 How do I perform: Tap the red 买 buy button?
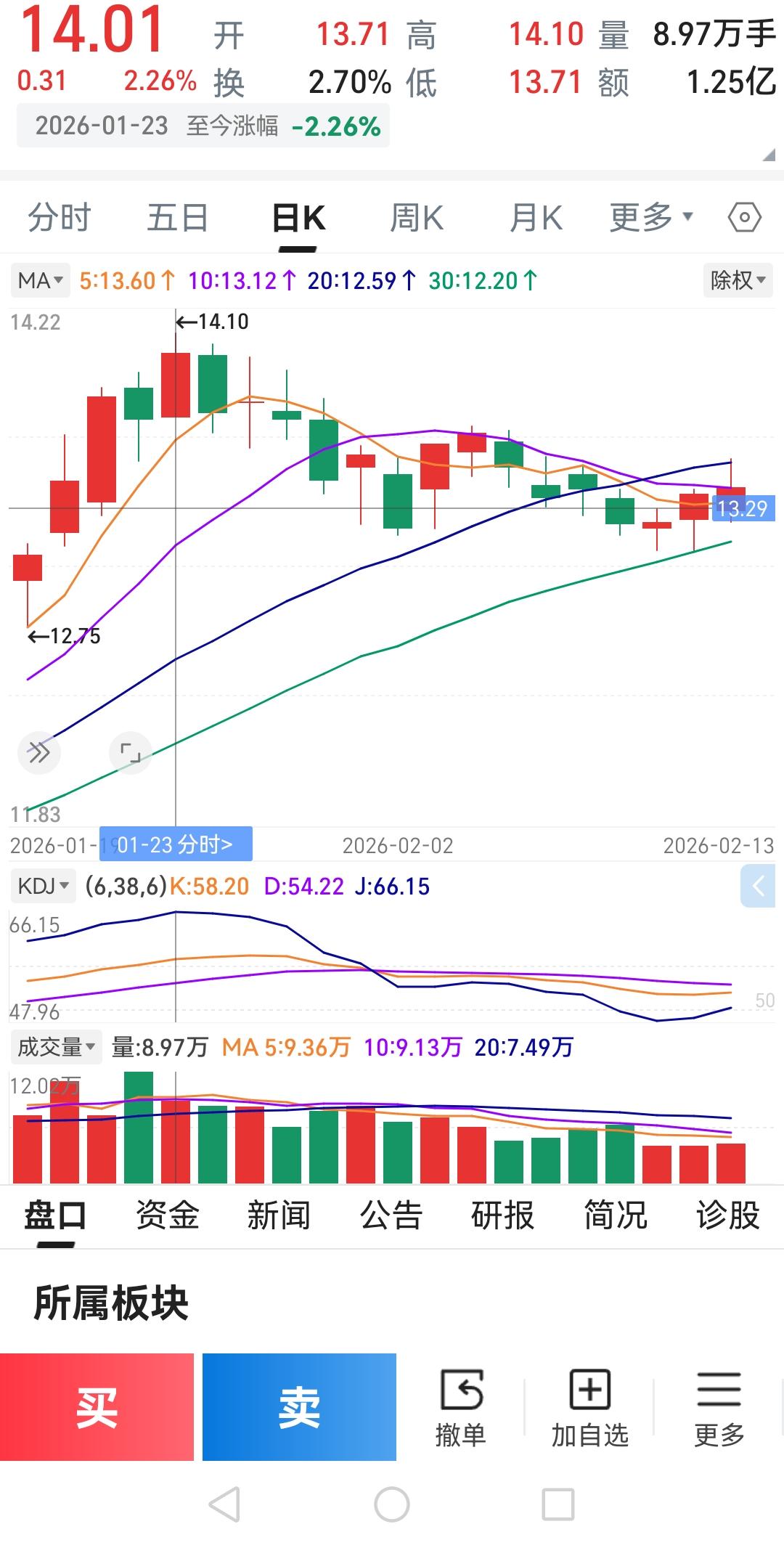[x=97, y=1405]
